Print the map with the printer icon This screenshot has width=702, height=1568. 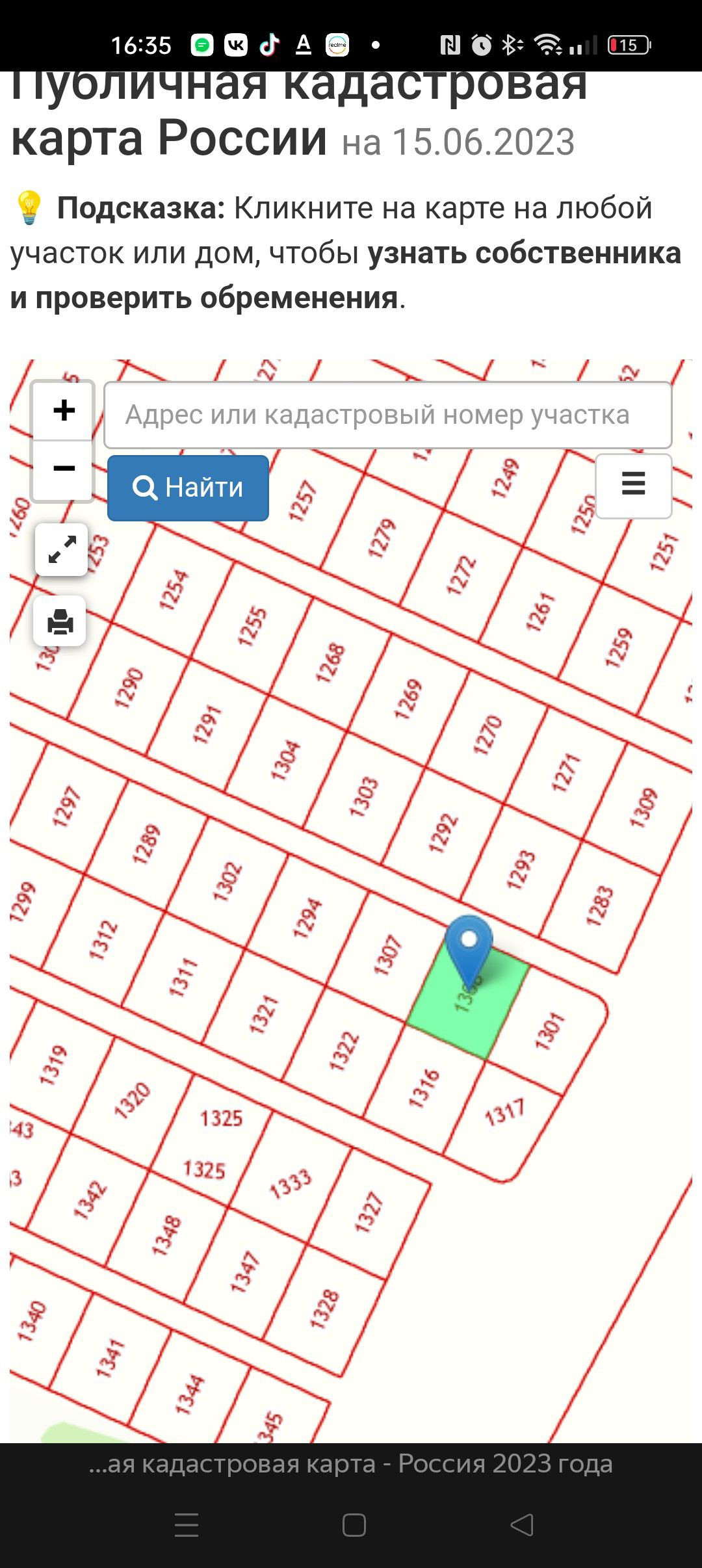(x=60, y=621)
